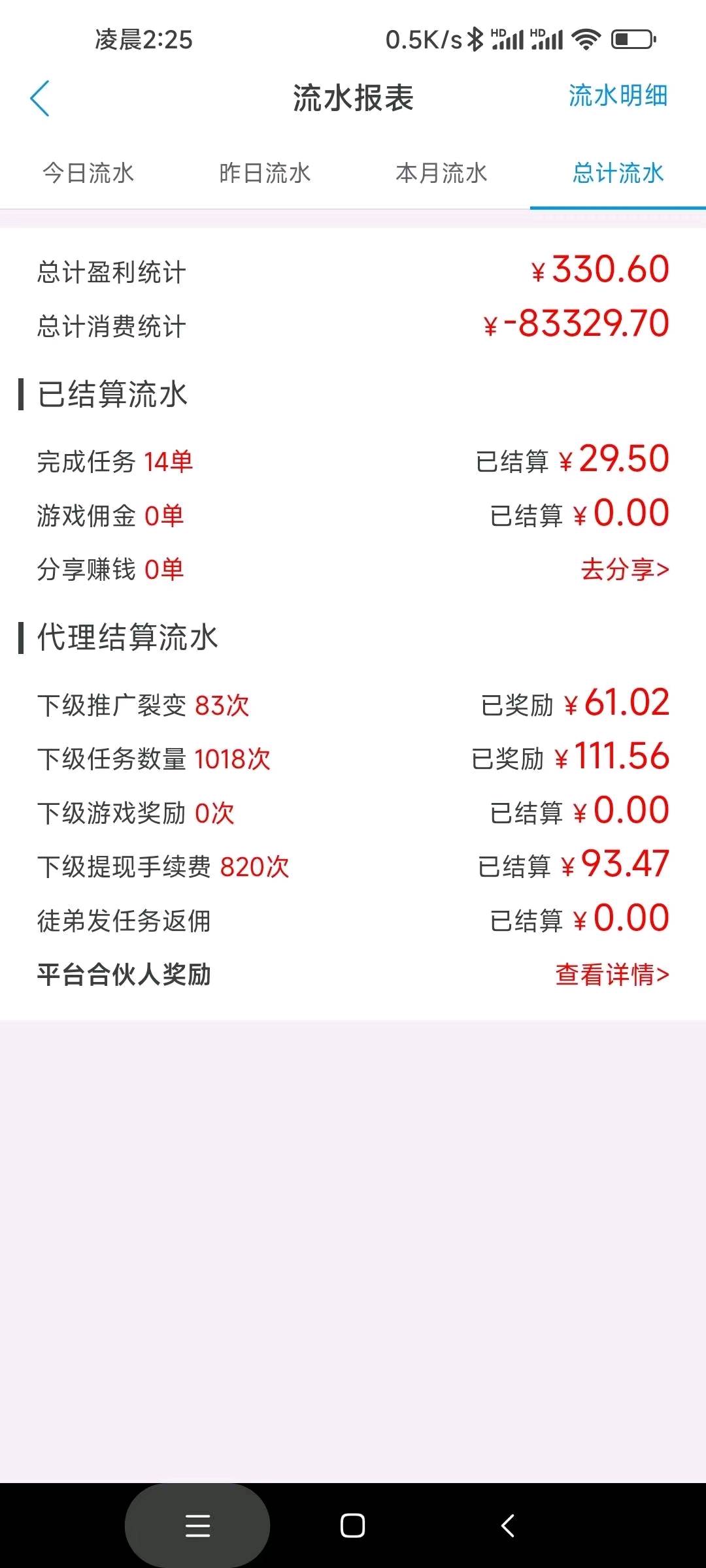Tap the 总计流水 tab
The height and width of the screenshot is (1568, 706).
618,173
